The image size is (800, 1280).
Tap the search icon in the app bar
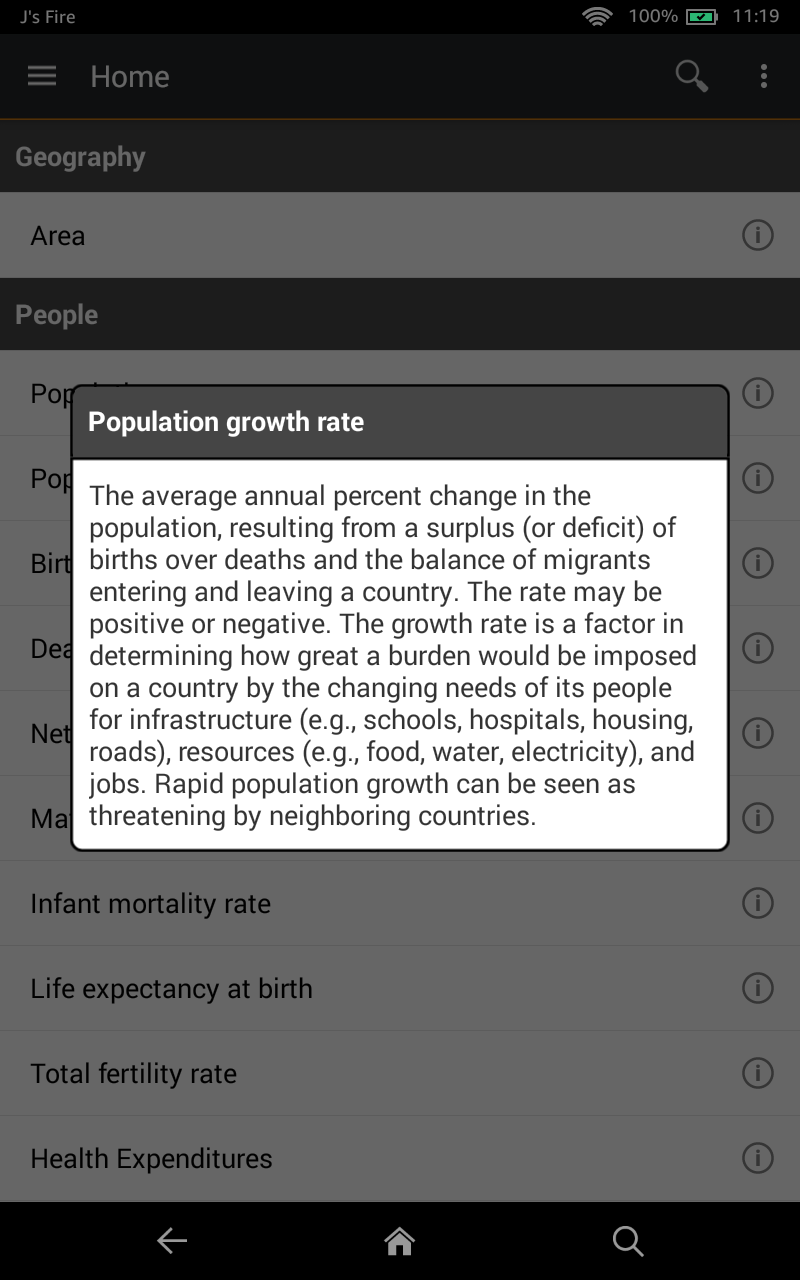[691, 76]
